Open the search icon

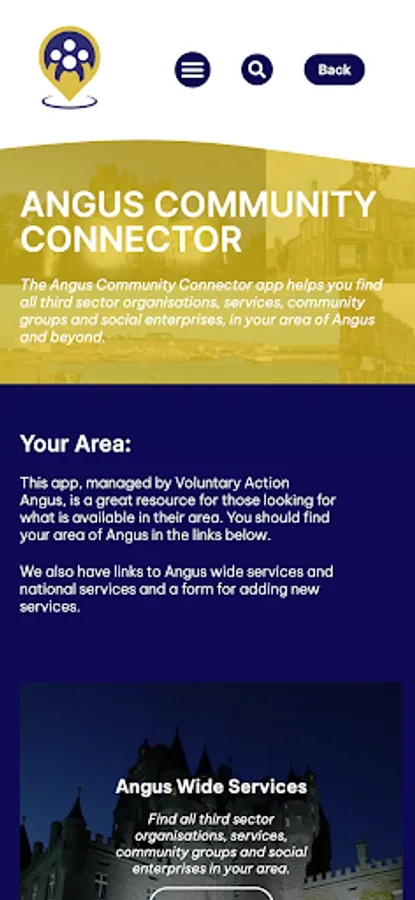coord(257,69)
